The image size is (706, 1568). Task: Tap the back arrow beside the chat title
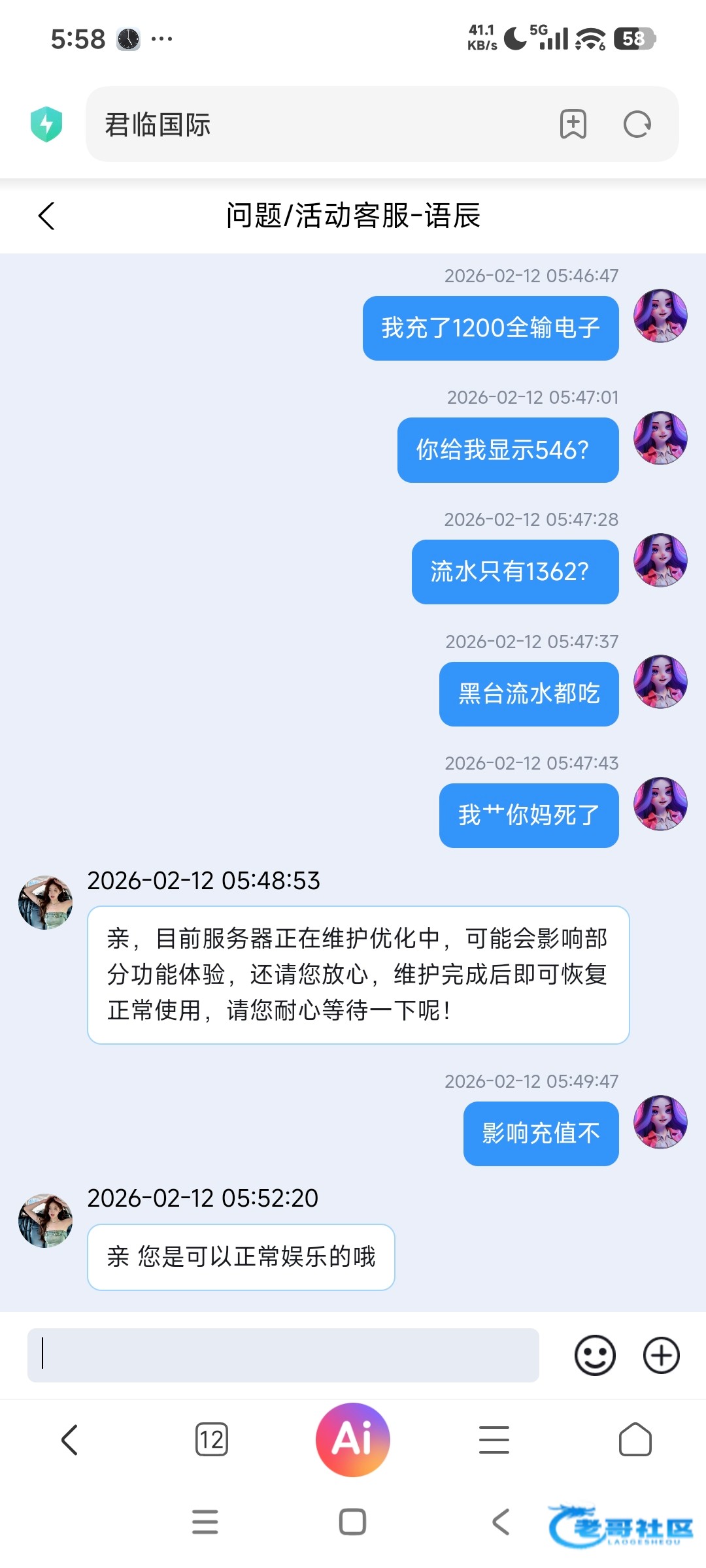[46, 216]
